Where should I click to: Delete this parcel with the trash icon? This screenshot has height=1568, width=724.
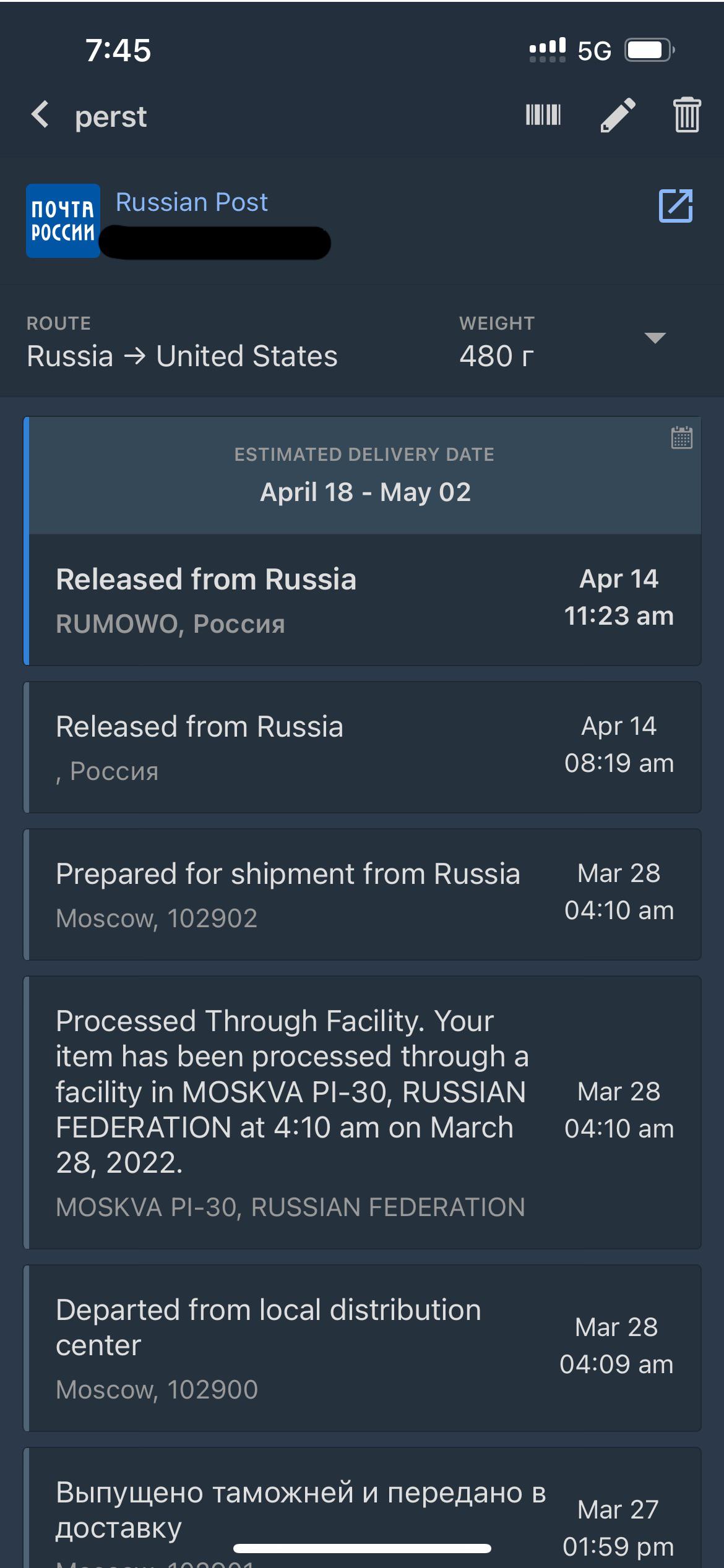click(686, 115)
